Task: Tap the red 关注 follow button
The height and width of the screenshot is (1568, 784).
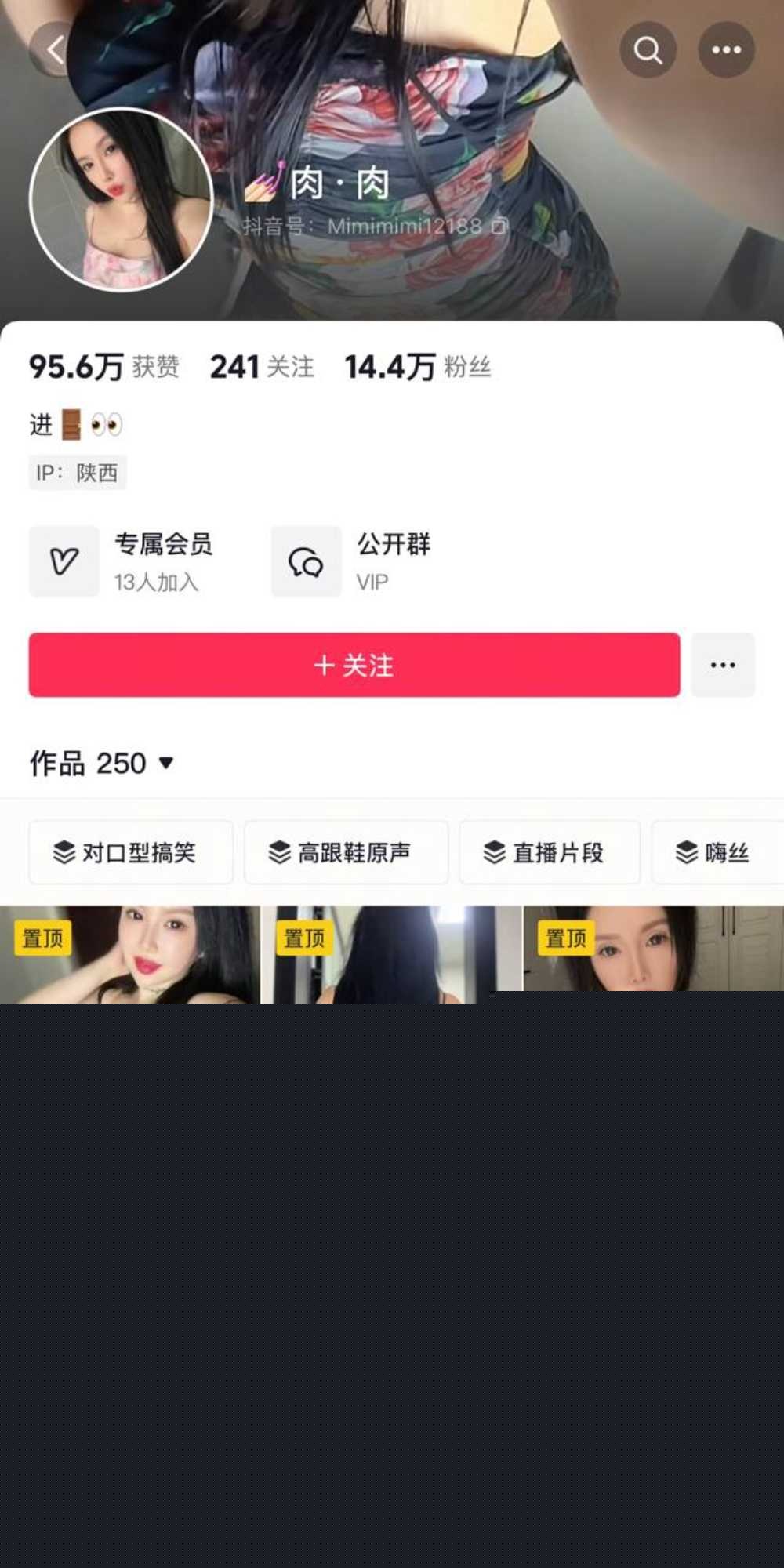Action: click(354, 665)
